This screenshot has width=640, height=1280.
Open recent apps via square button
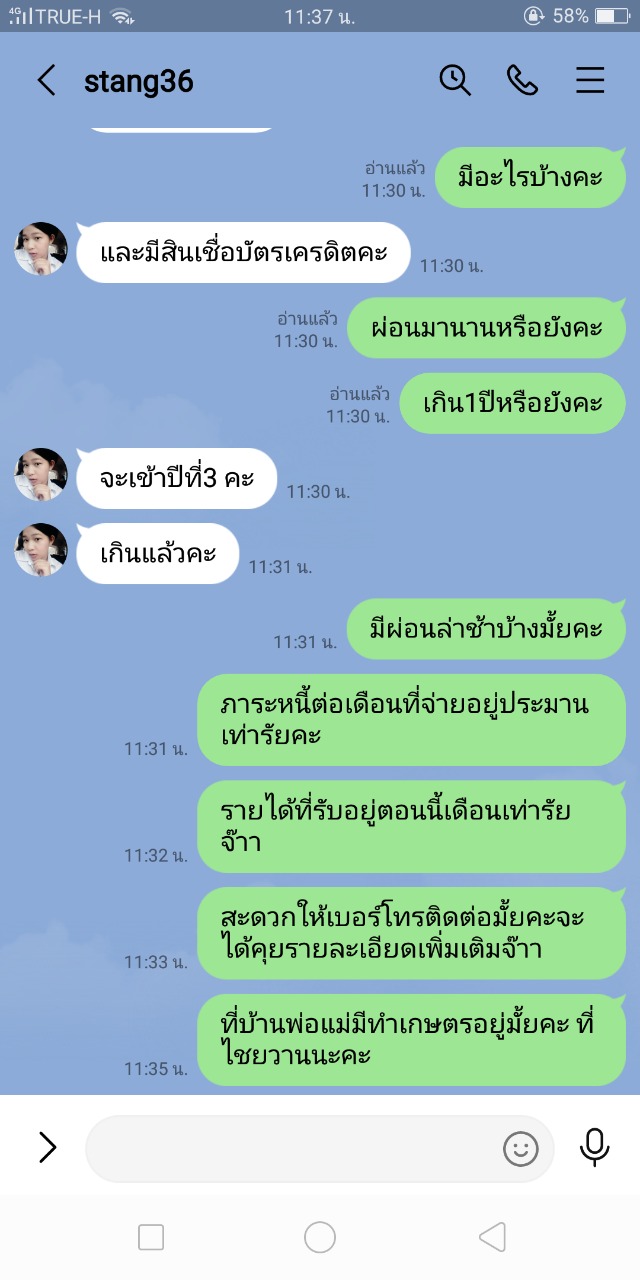click(x=151, y=1237)
